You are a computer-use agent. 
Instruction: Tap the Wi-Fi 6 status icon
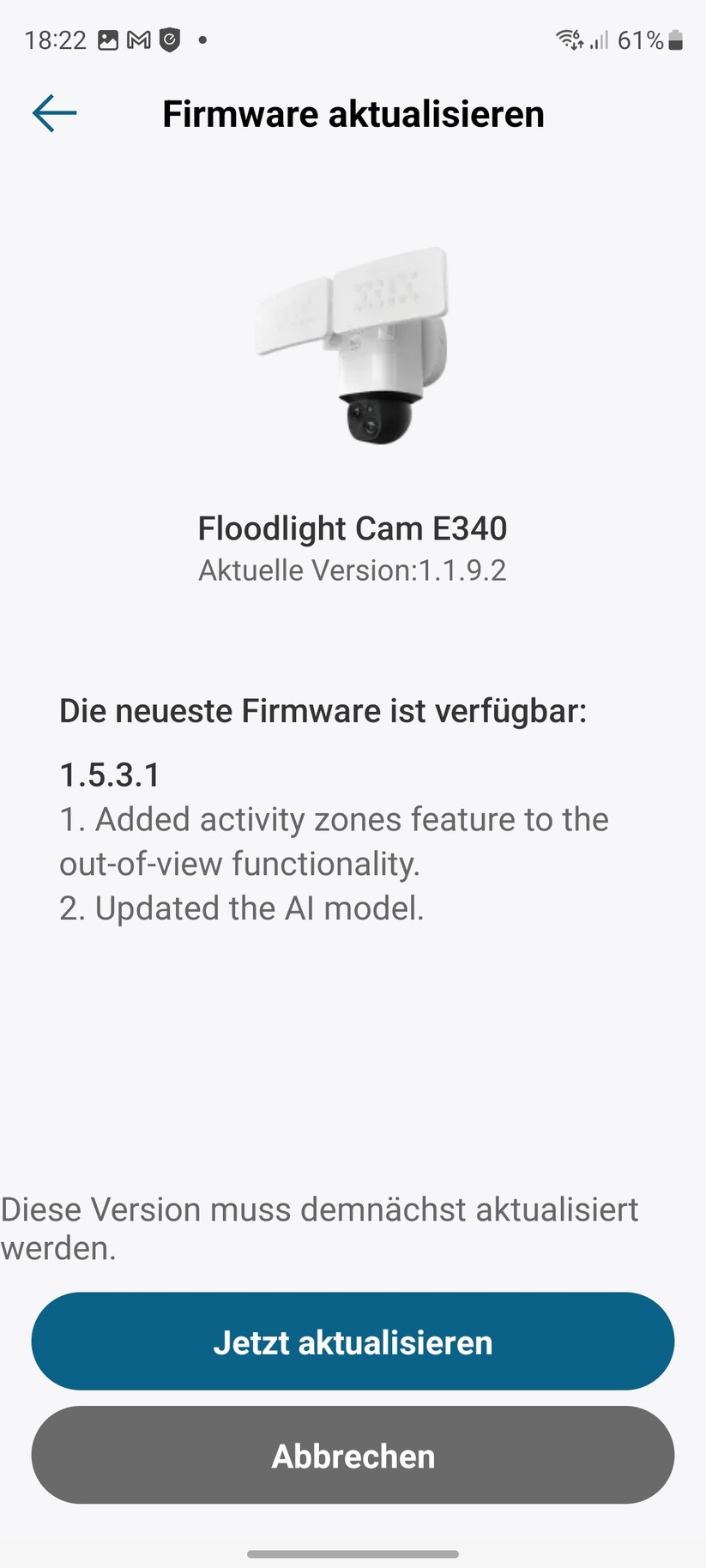tap(568, 39)
